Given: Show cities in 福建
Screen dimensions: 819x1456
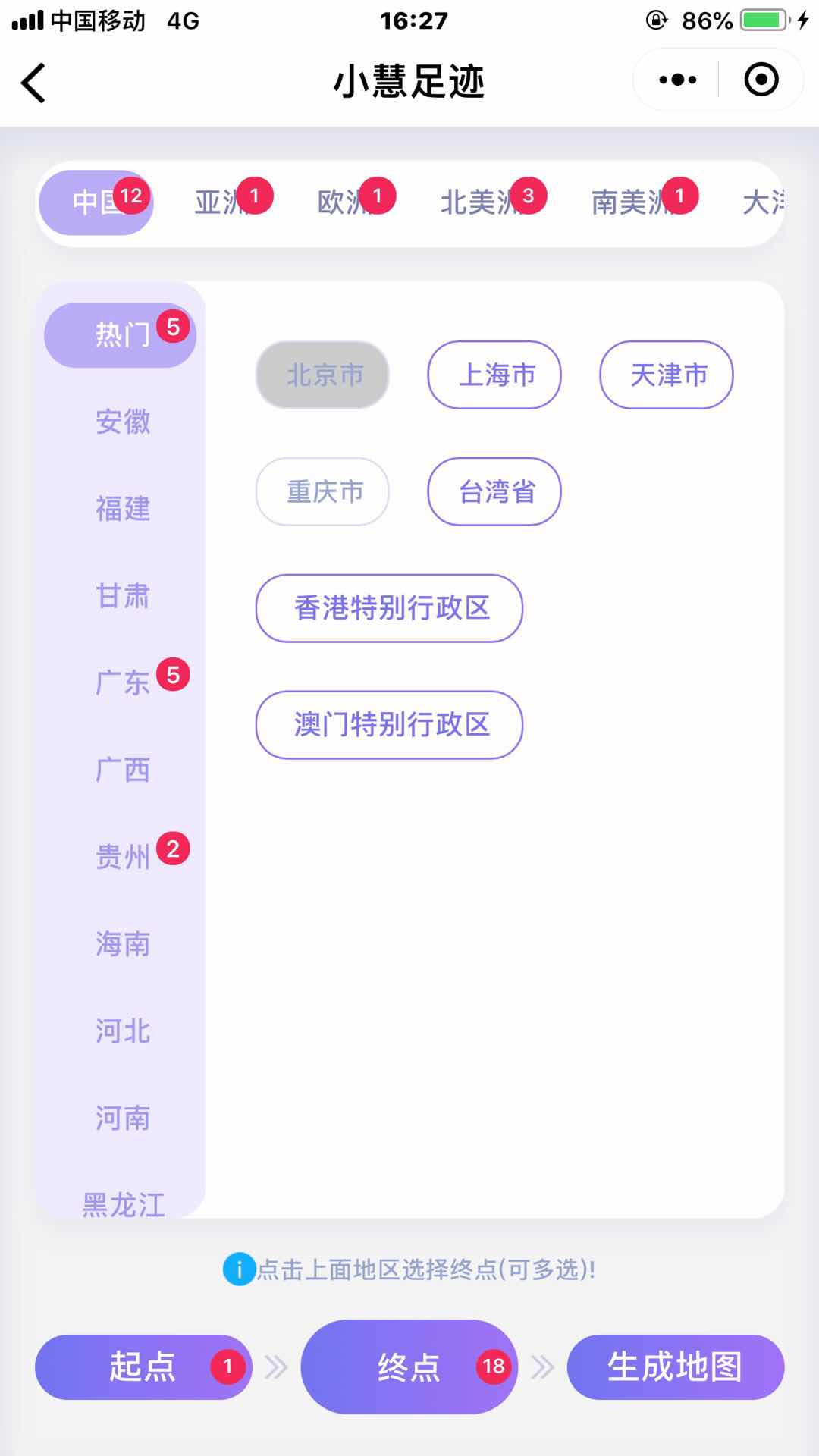Looking at the screenshot, I should tap(123, 508).
